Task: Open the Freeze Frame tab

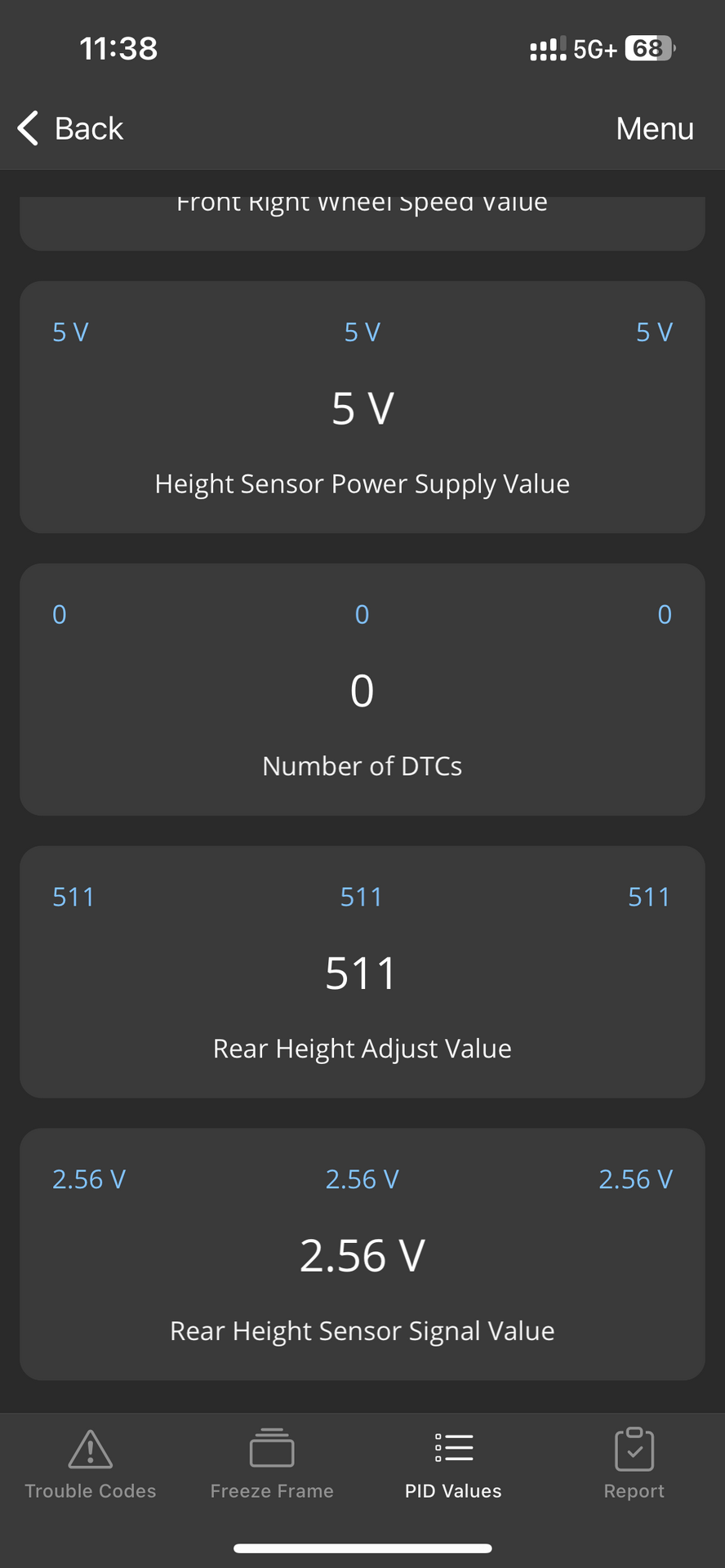Action: [x=272, y=1465]
